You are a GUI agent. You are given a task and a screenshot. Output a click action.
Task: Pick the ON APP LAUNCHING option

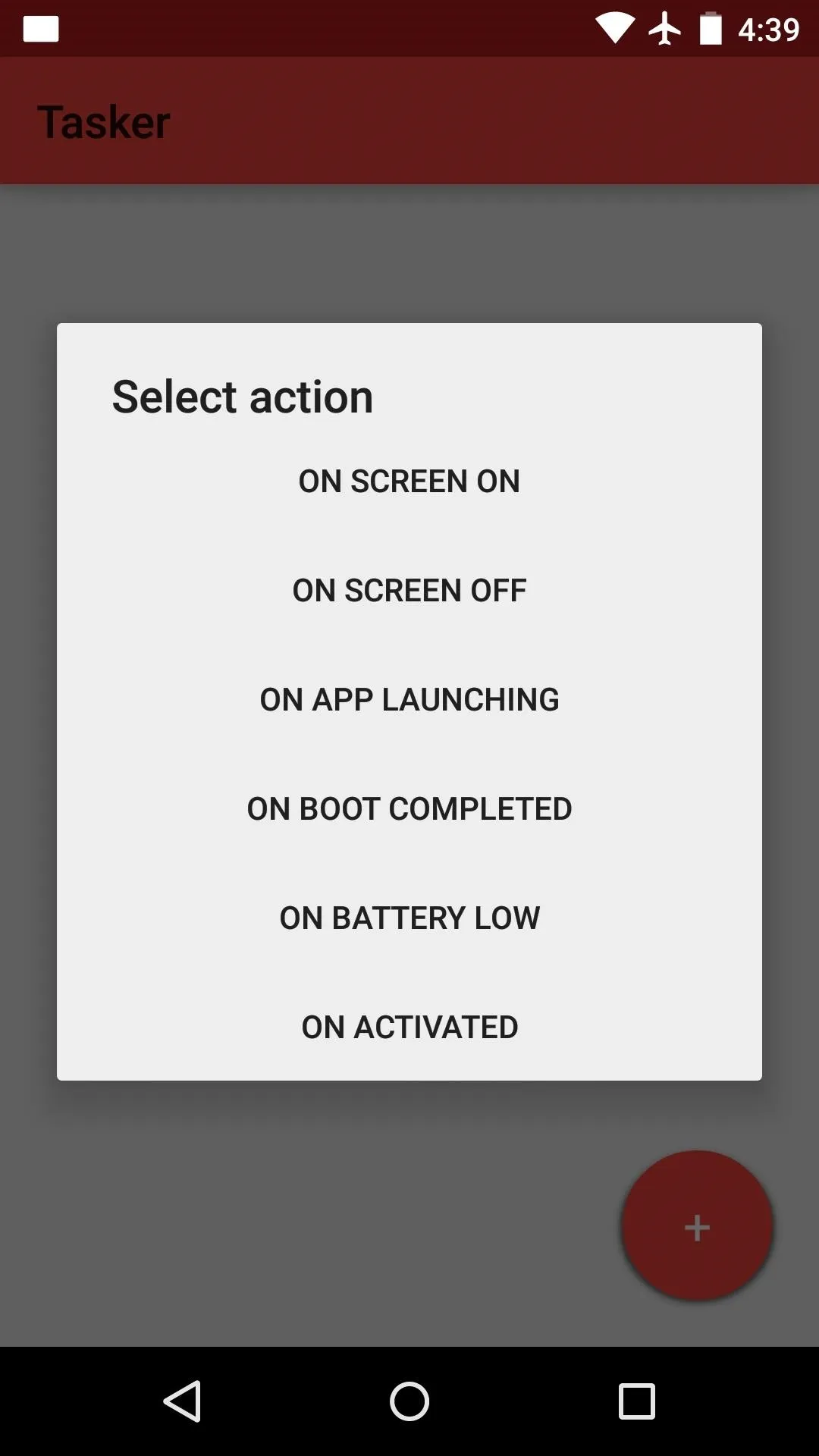coord(409,699)
